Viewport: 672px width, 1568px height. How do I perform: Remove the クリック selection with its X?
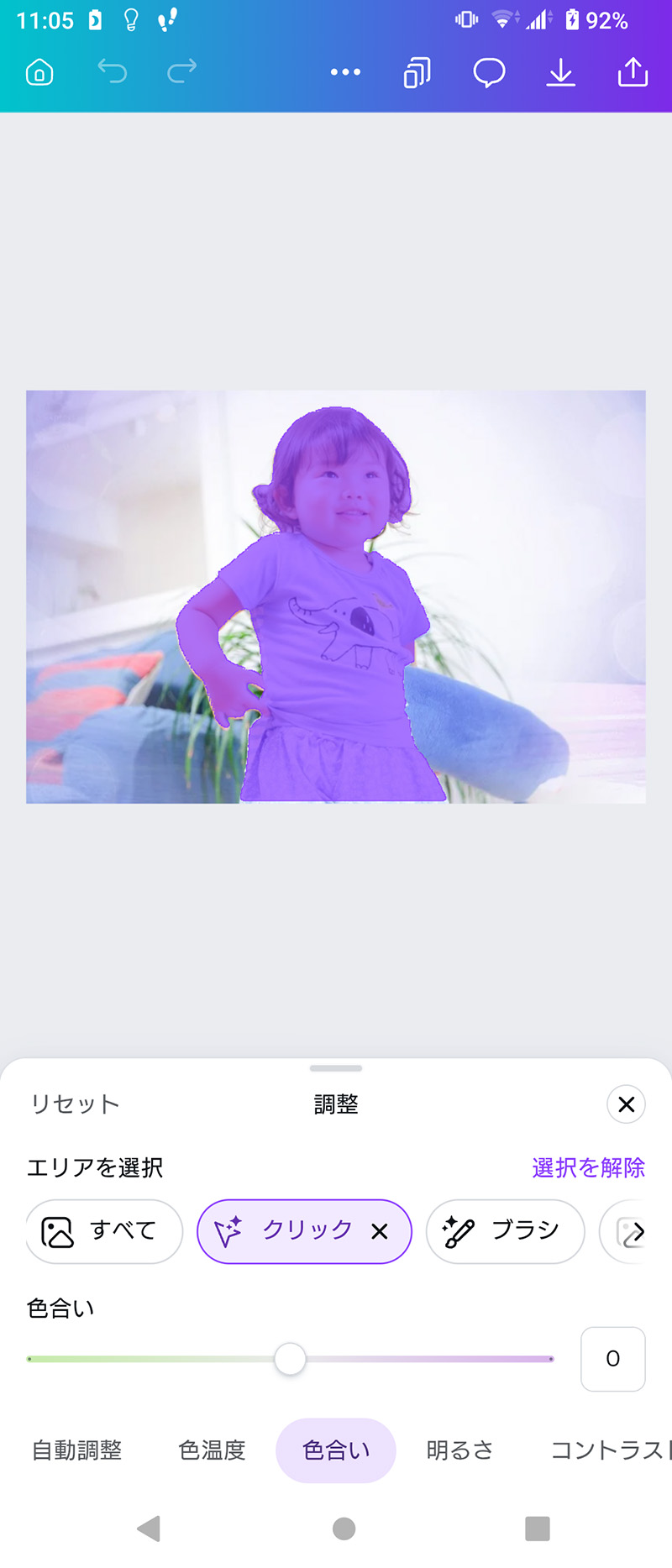[x=380, y=1232]
